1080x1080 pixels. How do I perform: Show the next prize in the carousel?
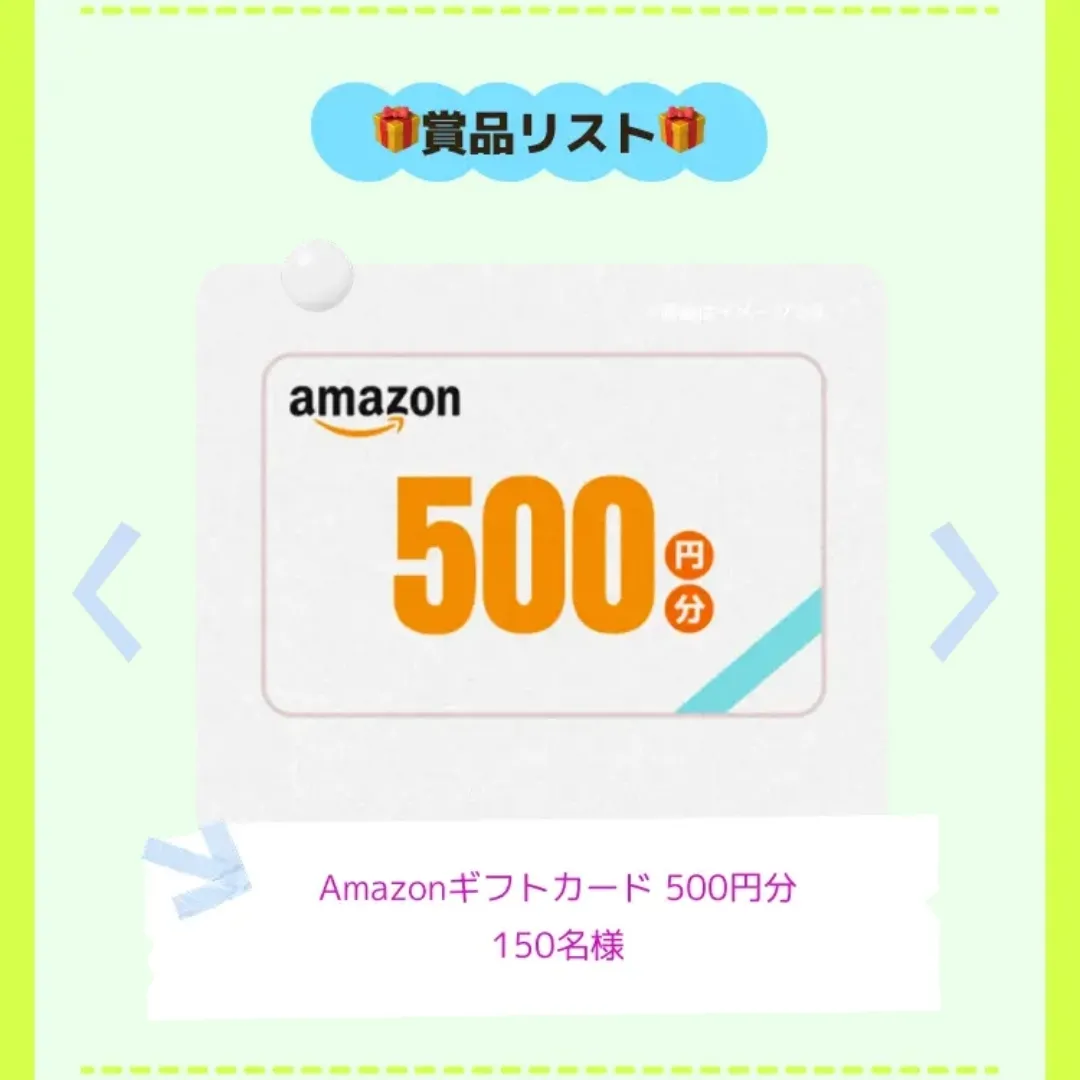(963, 592)
